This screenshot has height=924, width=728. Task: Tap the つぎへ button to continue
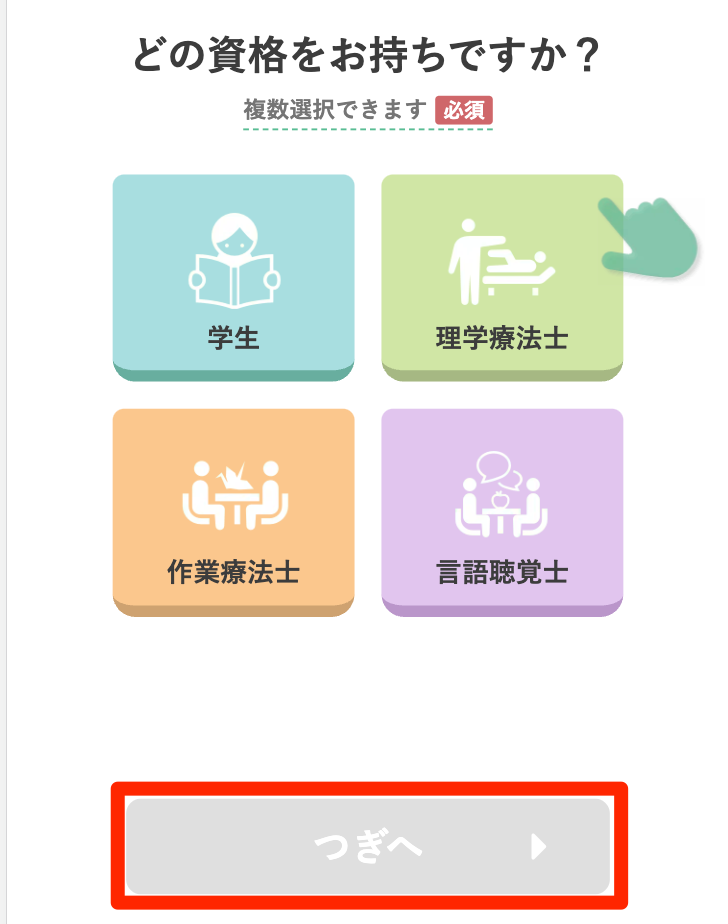(x=368, y=846)
